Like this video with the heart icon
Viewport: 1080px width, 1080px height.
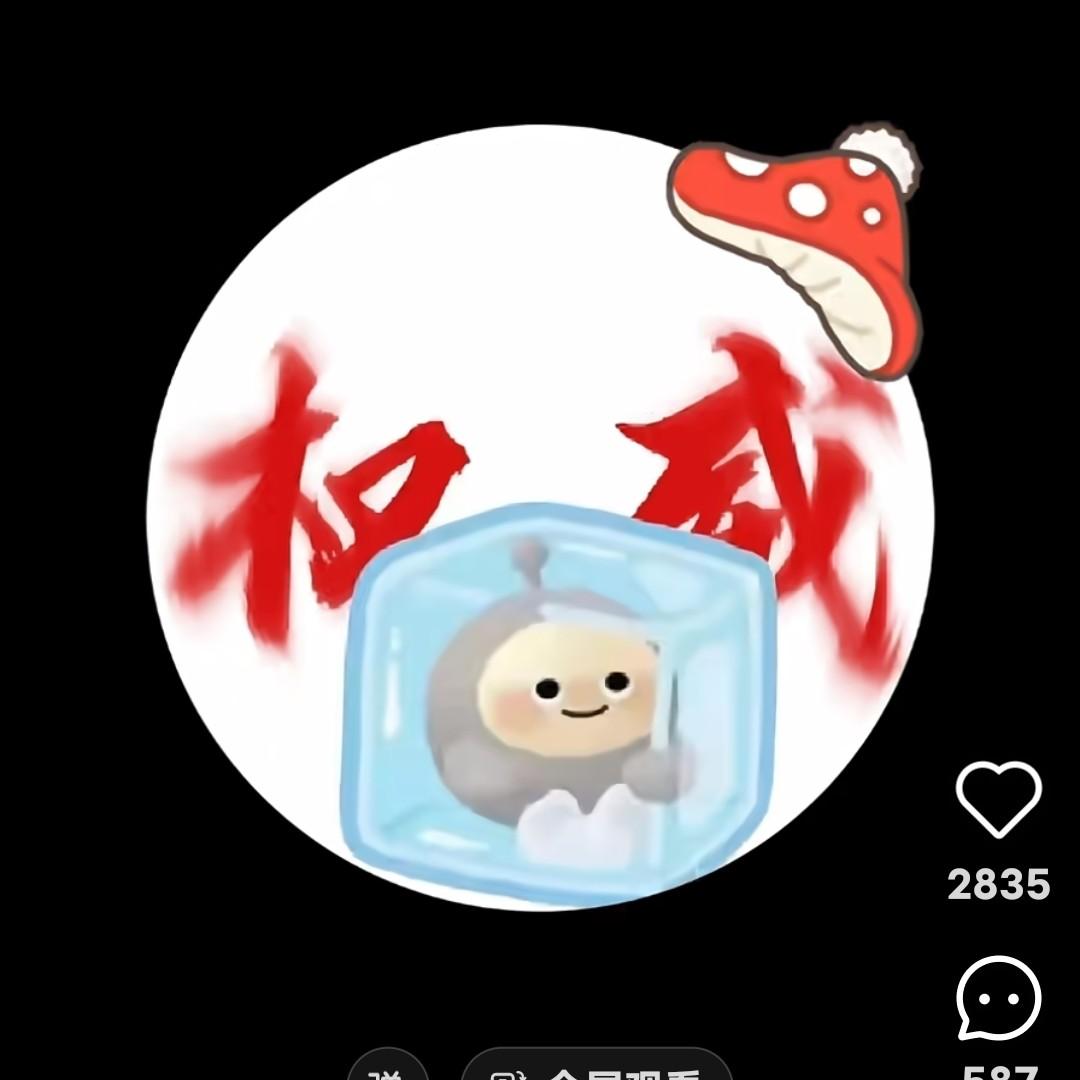click(998, 798)
